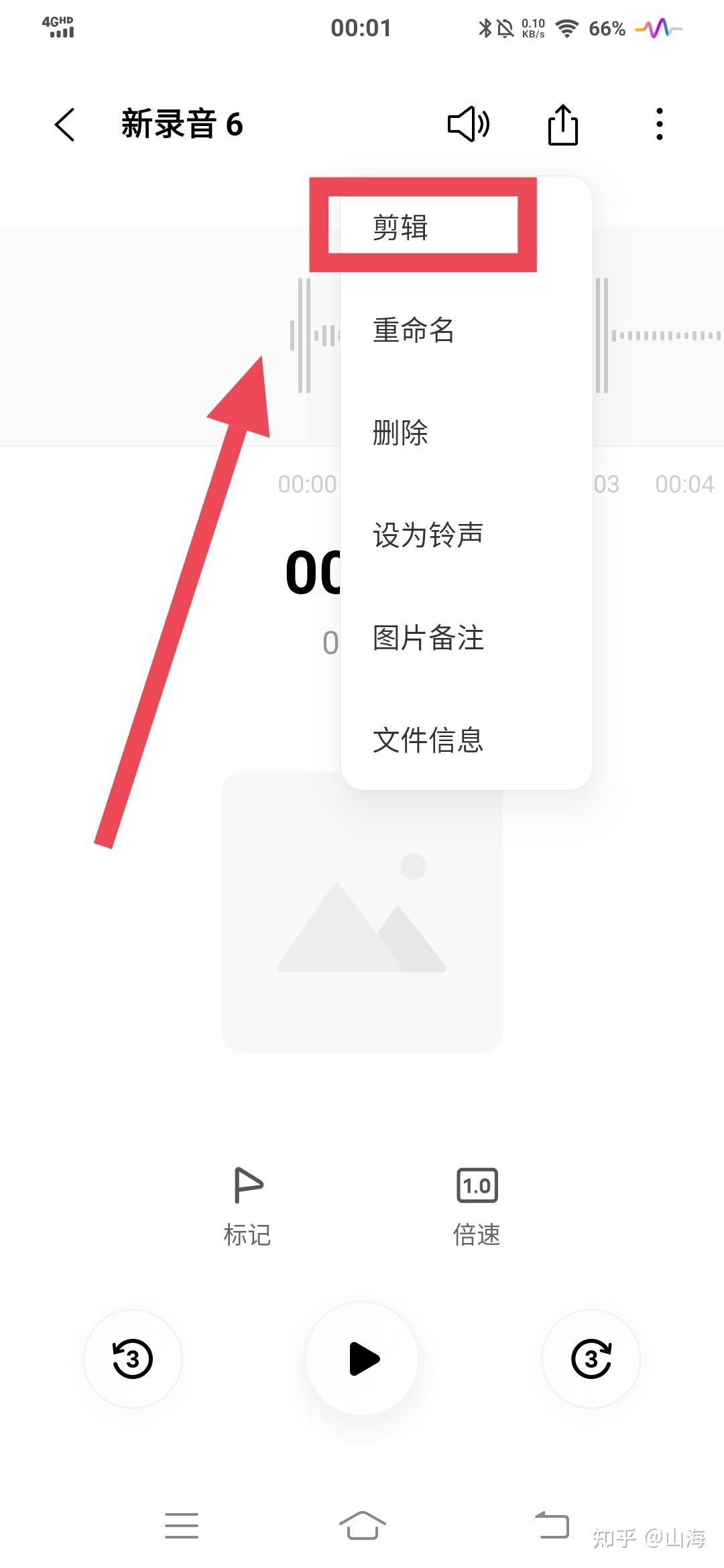The image size is (724, 1568).
Task: Choose 重命名 to rename recording
Action: [x=414, y=330]
